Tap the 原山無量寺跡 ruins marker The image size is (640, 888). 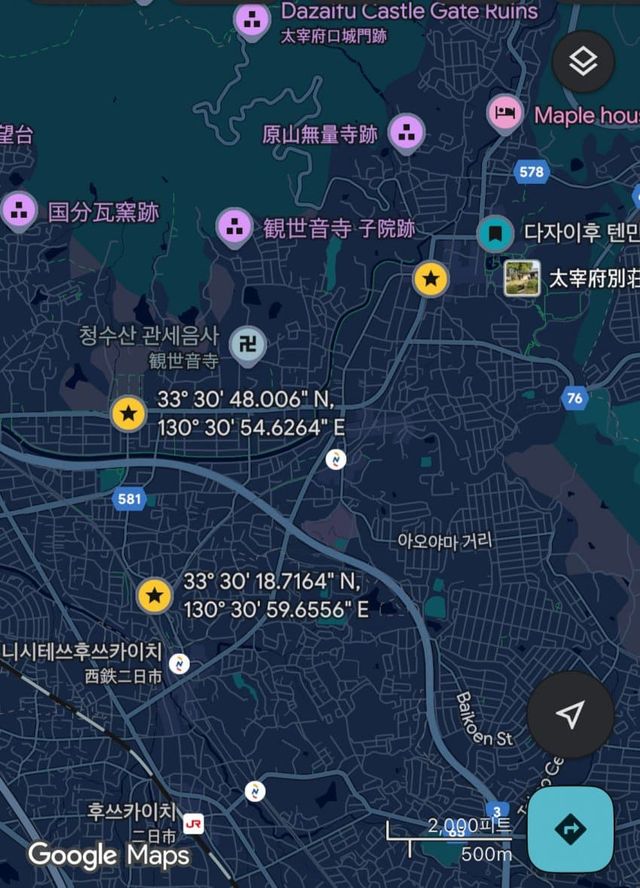(x=406, y=131)
